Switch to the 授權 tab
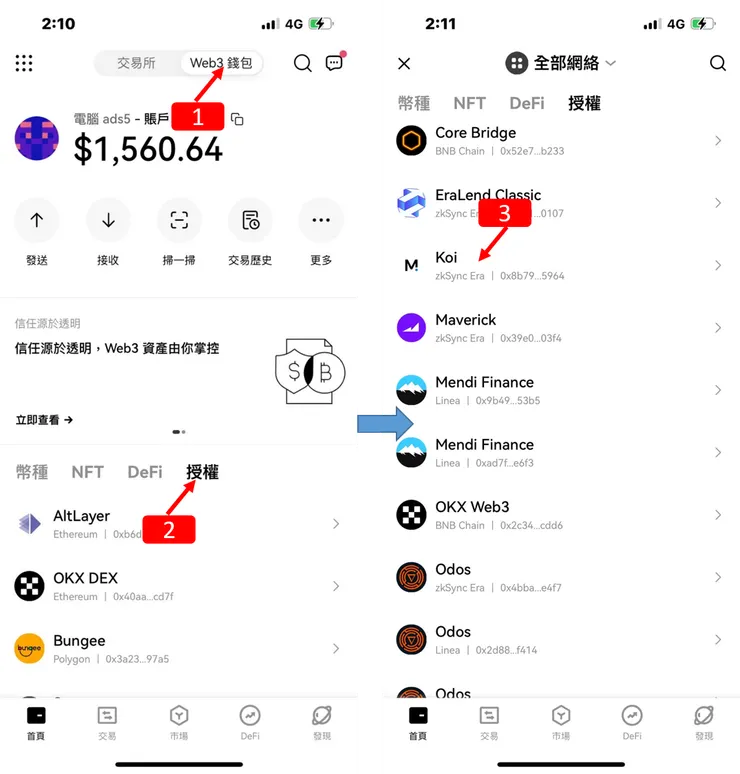This screenshot has width=740, height=774. 202,472
